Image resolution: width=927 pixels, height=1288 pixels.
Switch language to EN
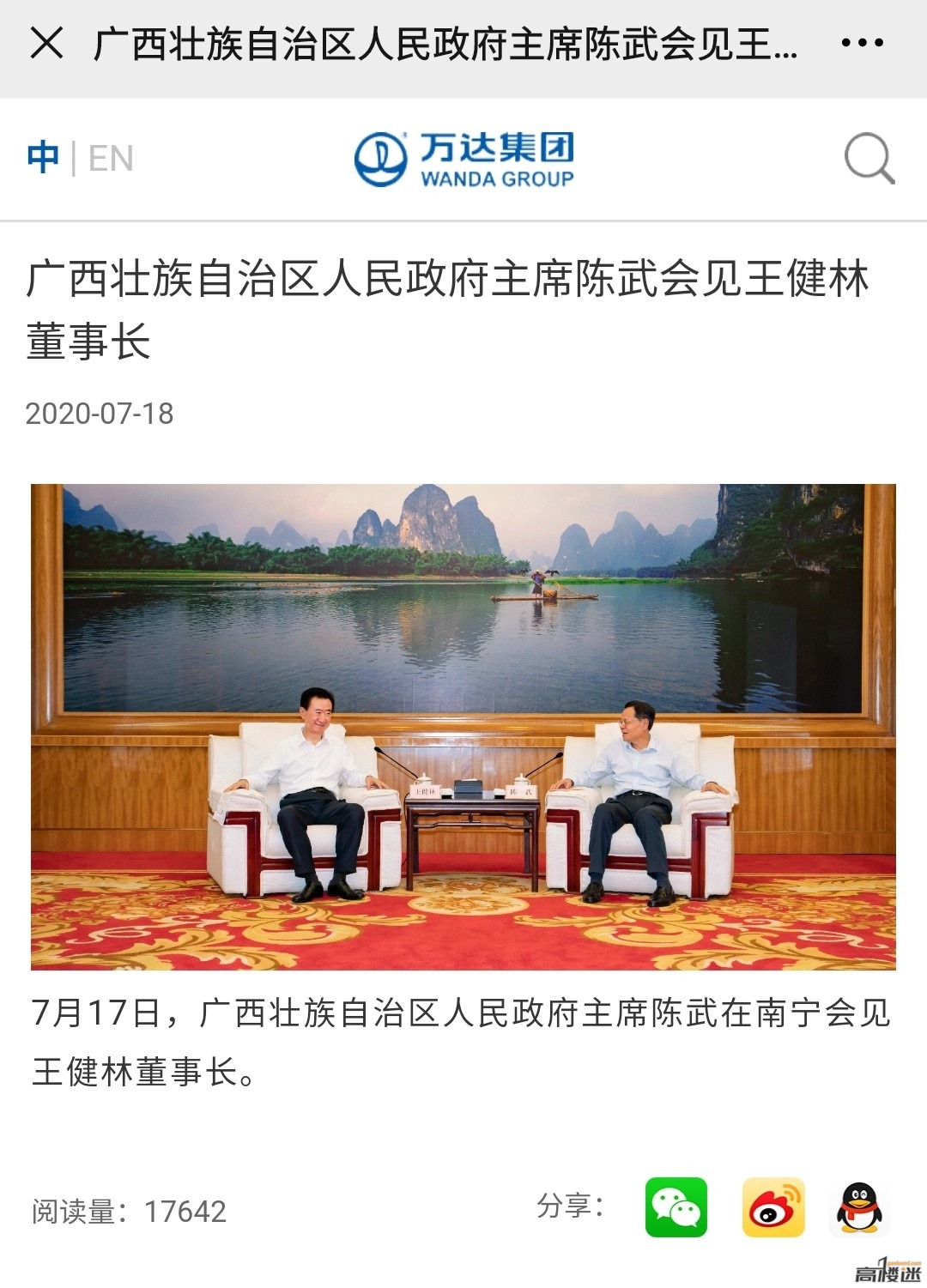(x=111, y=159)
